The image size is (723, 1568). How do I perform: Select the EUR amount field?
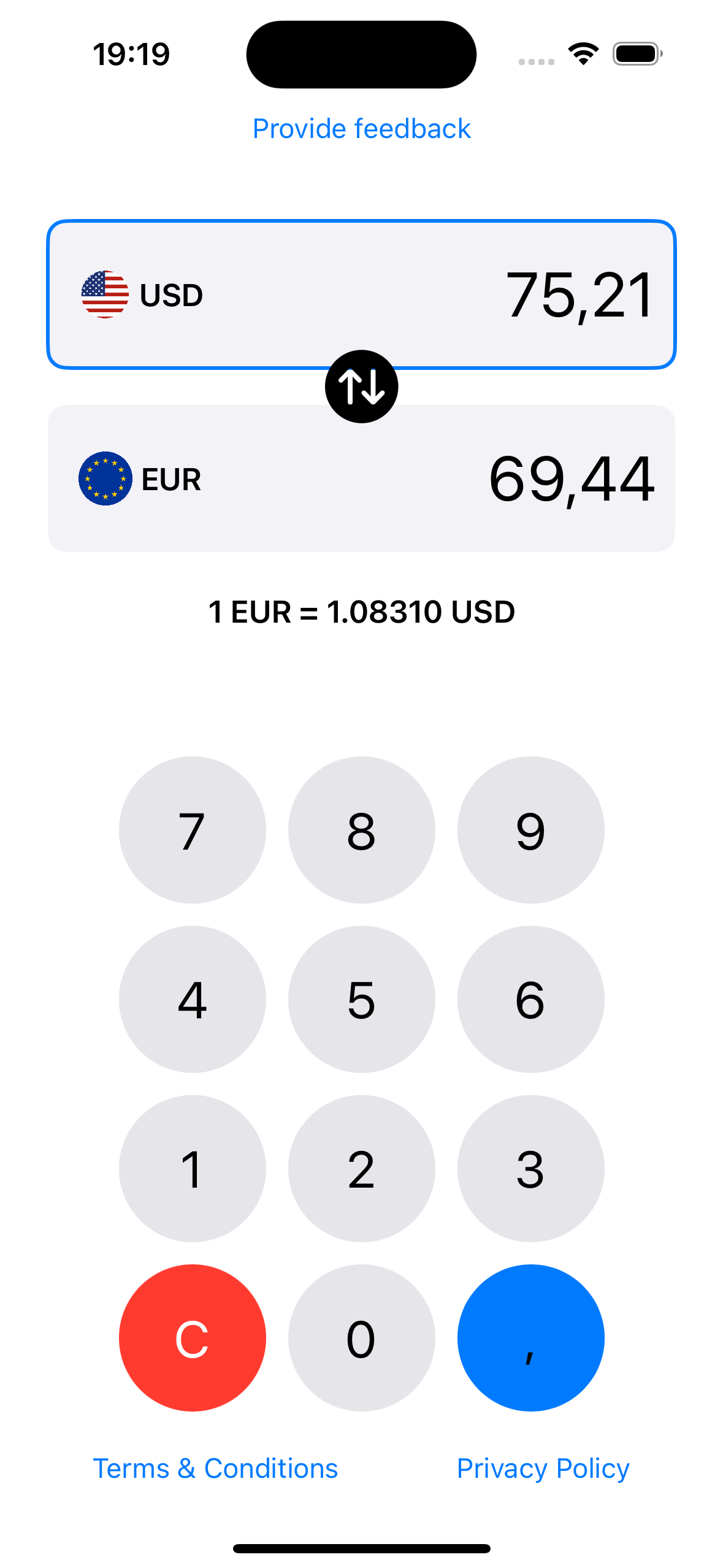point(361,478)
